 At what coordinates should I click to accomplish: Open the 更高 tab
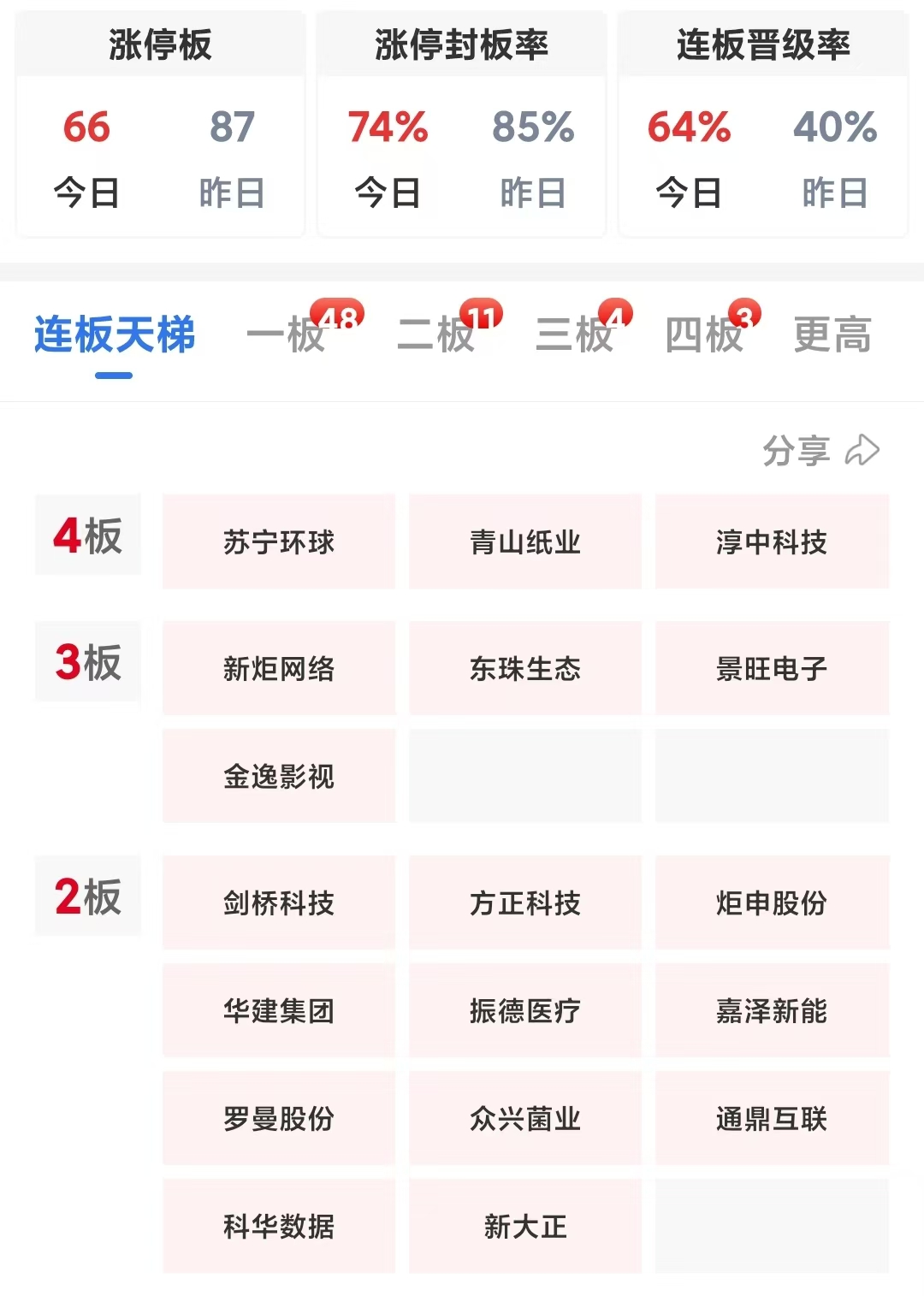point(832,334)
